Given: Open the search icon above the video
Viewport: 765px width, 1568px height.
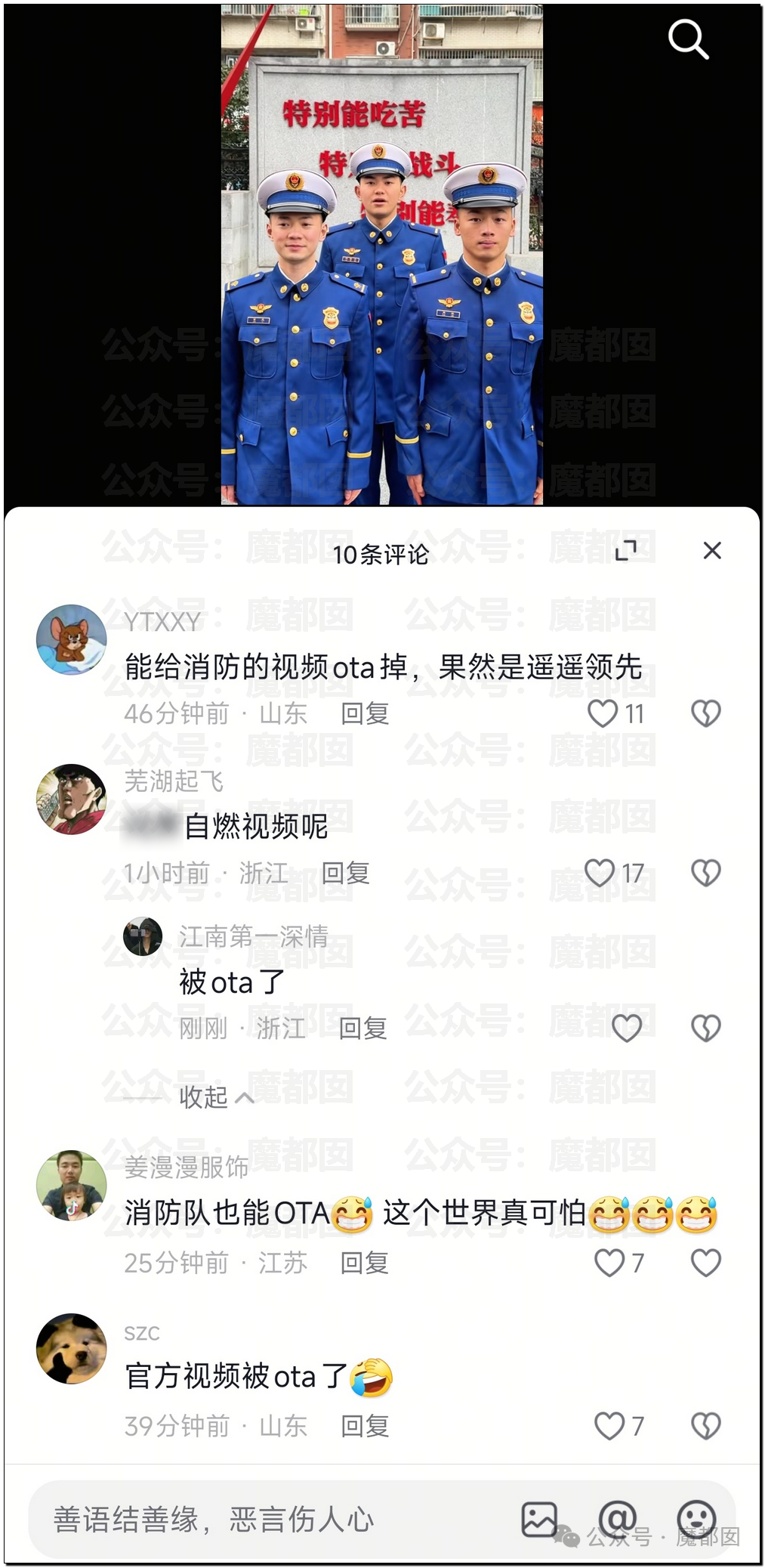Looking at the screenshot, I should click(688, 39).
